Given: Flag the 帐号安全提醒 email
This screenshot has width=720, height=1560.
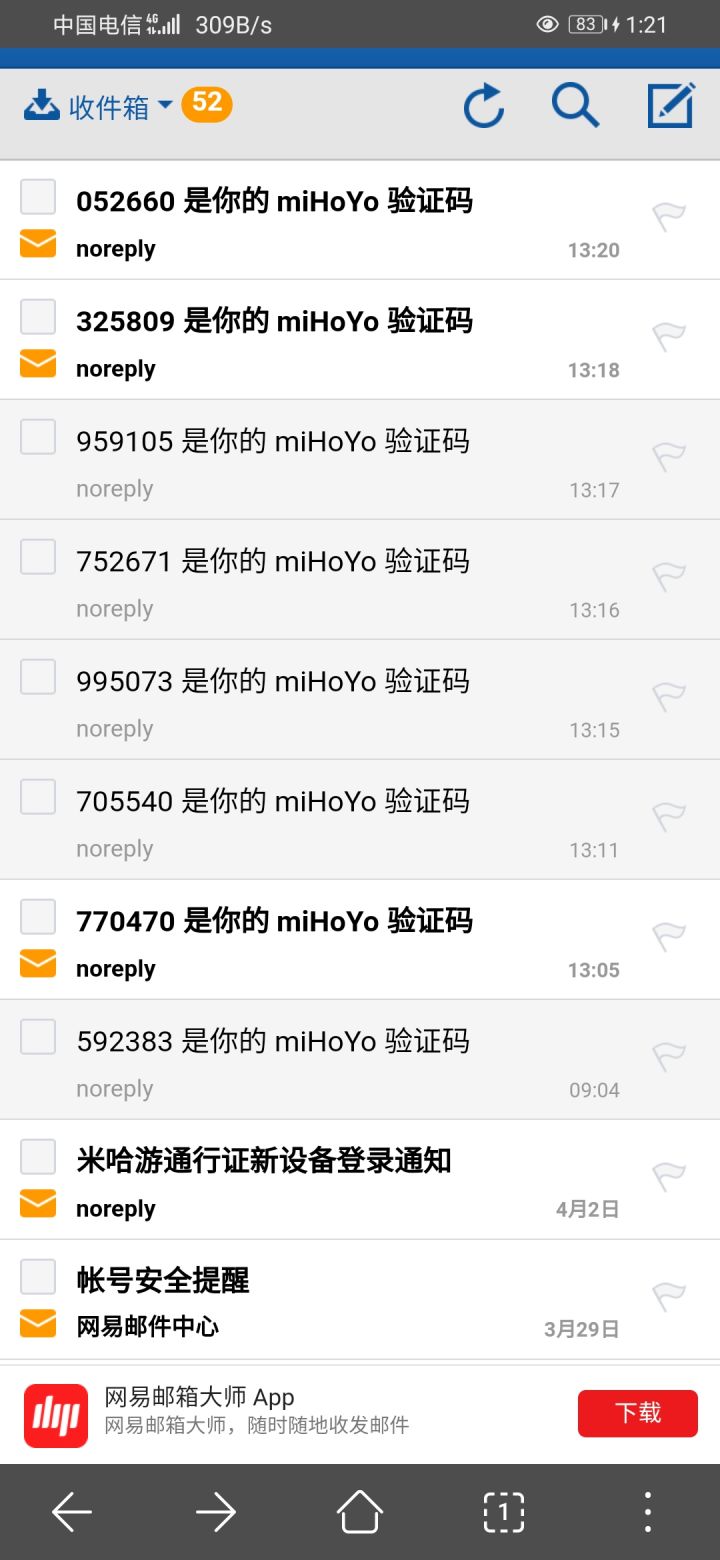Looking at the screenshot, I should click(669, 1297).
